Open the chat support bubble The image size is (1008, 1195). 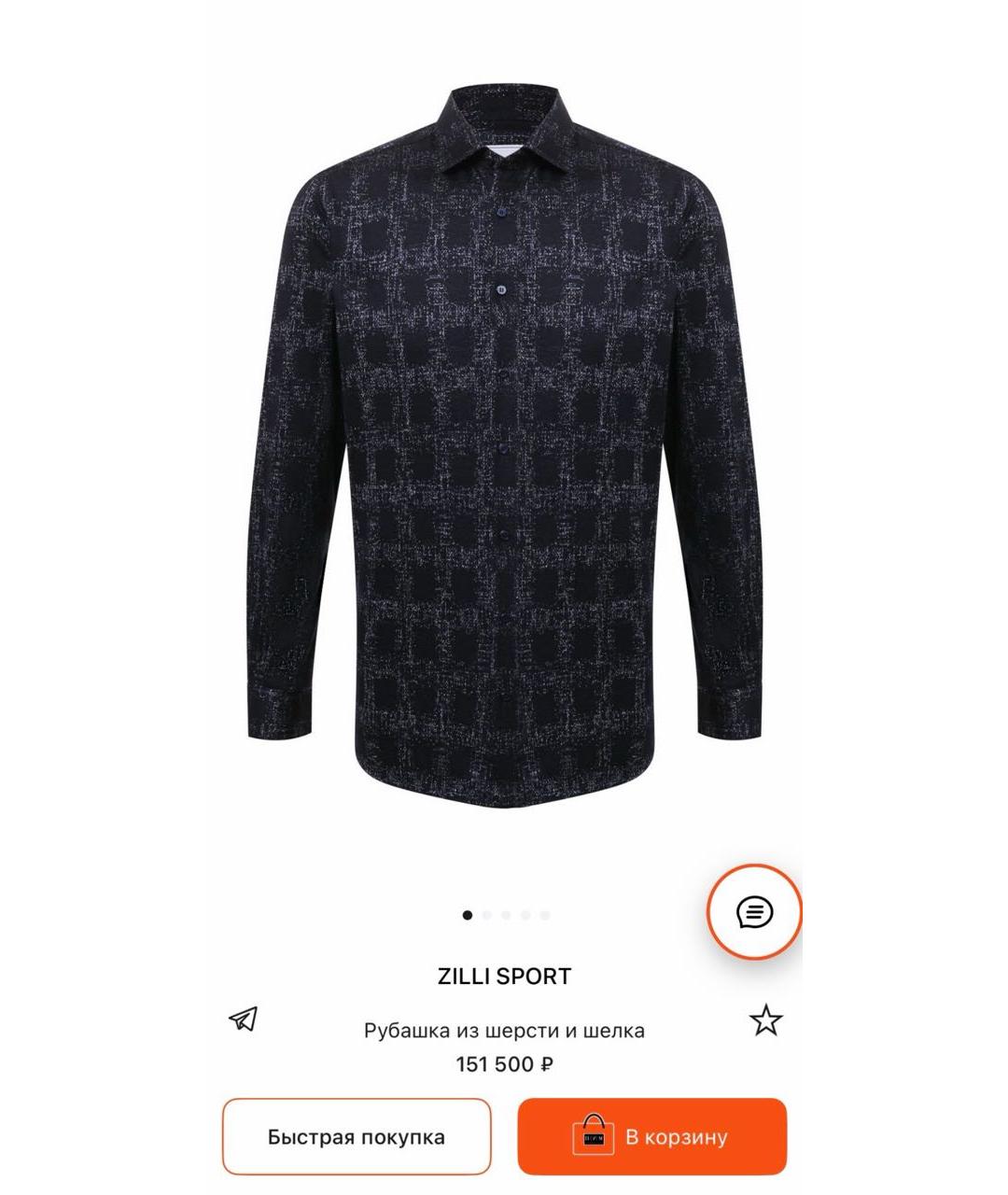tap(754, 911)
